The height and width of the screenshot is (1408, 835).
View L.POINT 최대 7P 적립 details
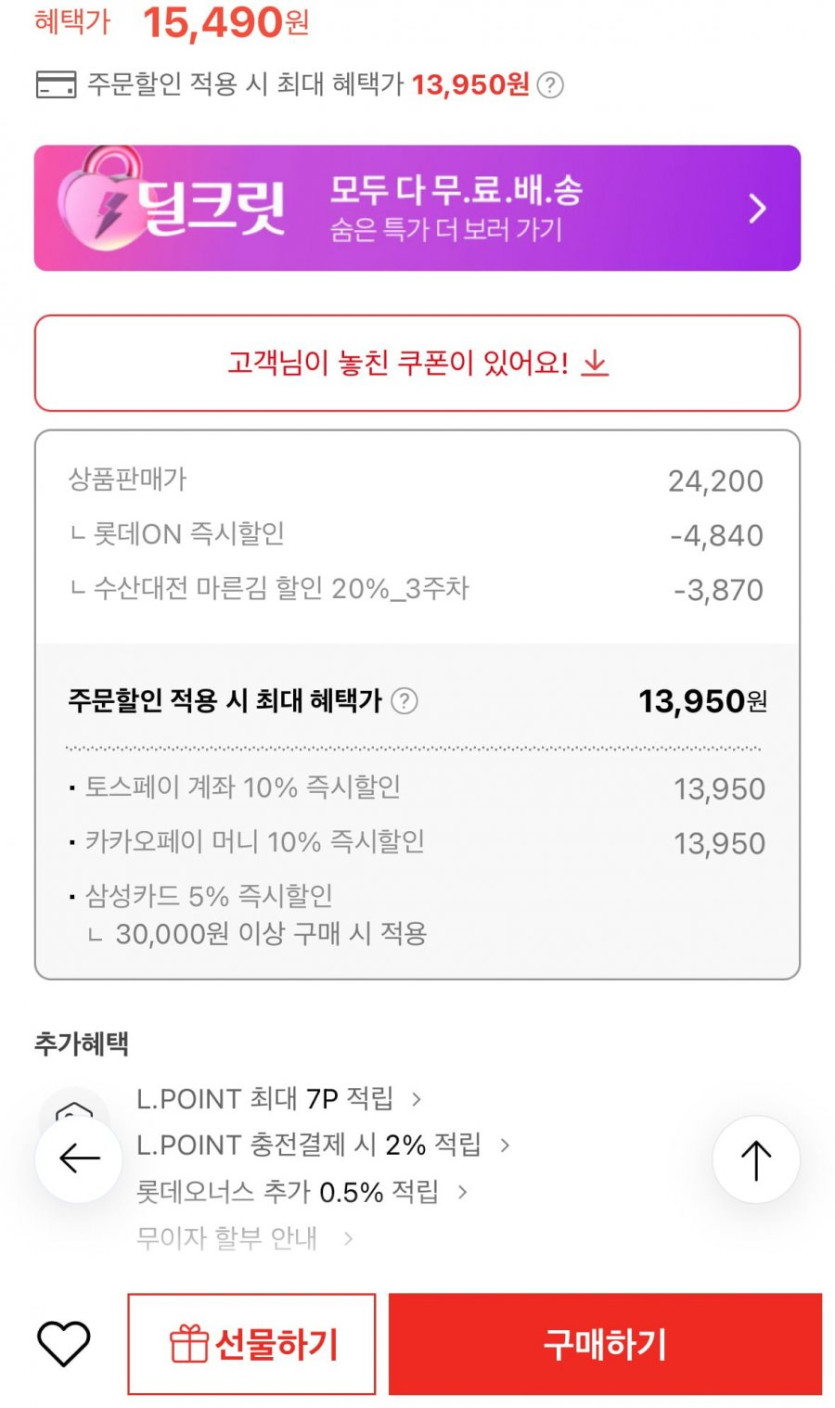tap(279, 1099)
